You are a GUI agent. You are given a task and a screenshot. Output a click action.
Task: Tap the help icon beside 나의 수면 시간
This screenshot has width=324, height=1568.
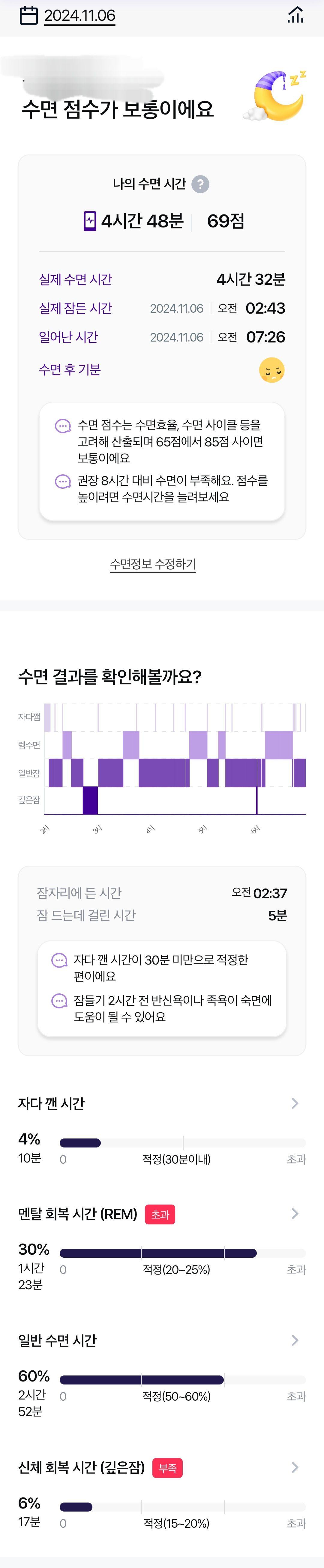201,184
